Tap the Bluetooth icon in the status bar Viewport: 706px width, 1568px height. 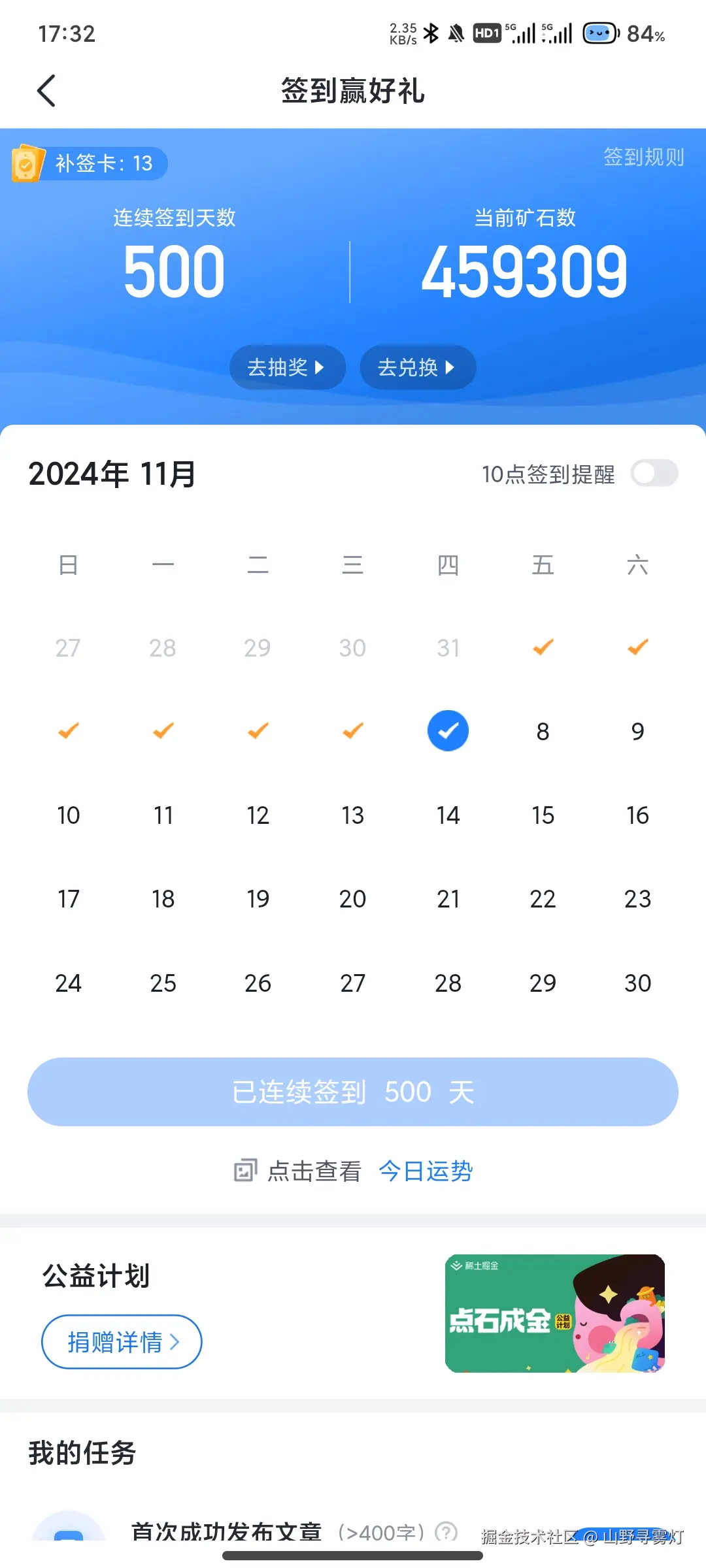(x=430, y=33)
